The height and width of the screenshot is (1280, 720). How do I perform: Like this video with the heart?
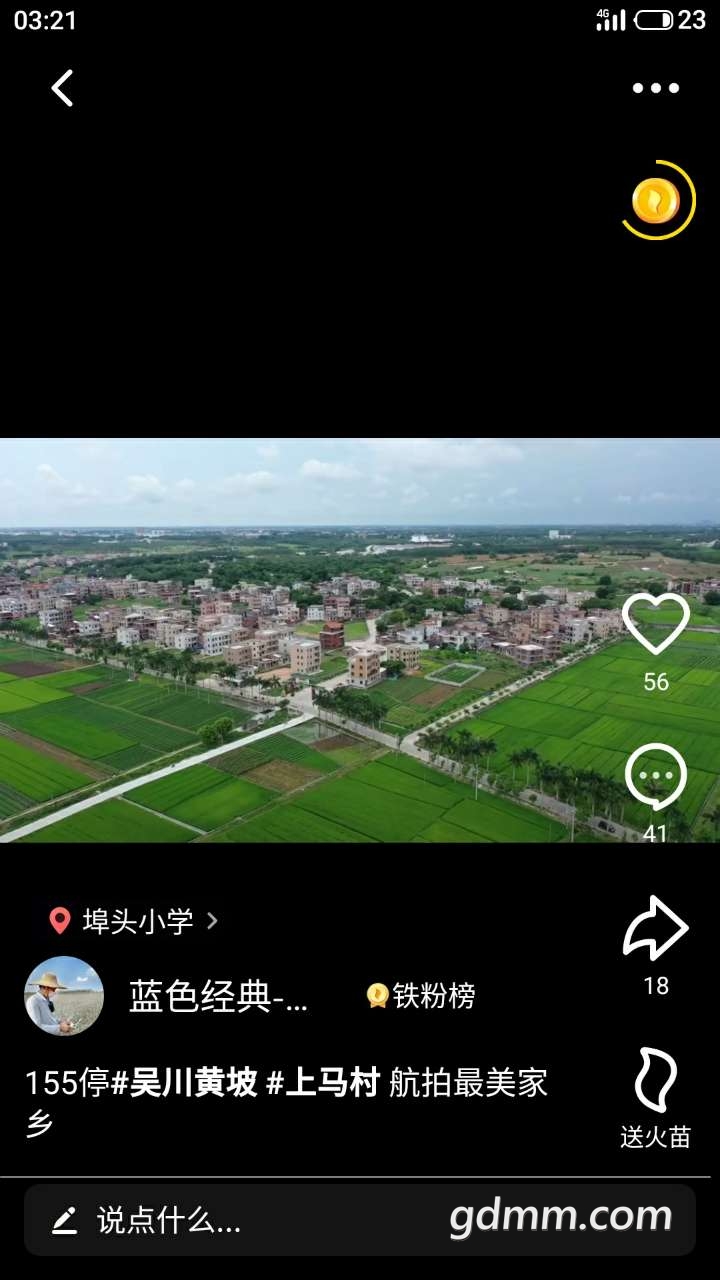[x=656, y=625]
